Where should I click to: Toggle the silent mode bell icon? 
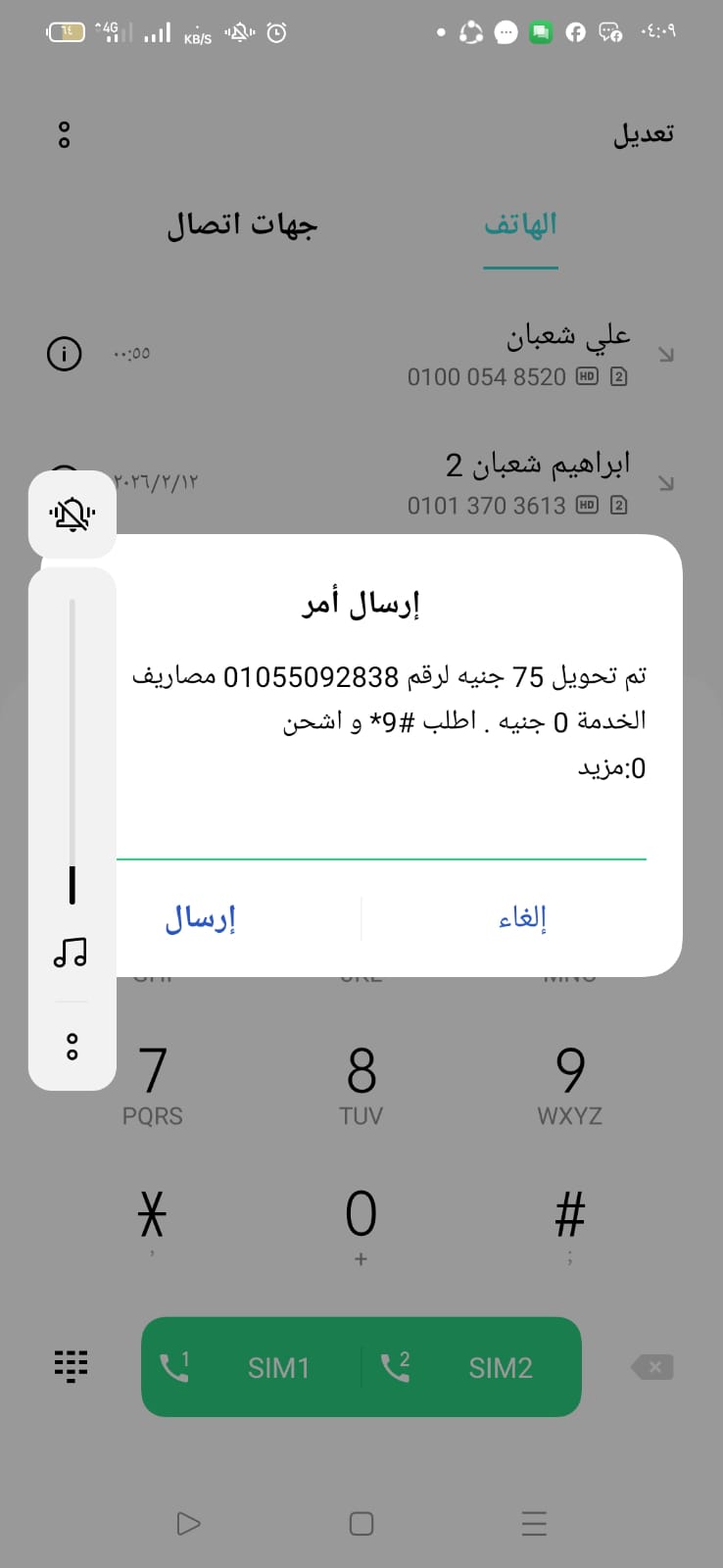click(x=72, y=514)
